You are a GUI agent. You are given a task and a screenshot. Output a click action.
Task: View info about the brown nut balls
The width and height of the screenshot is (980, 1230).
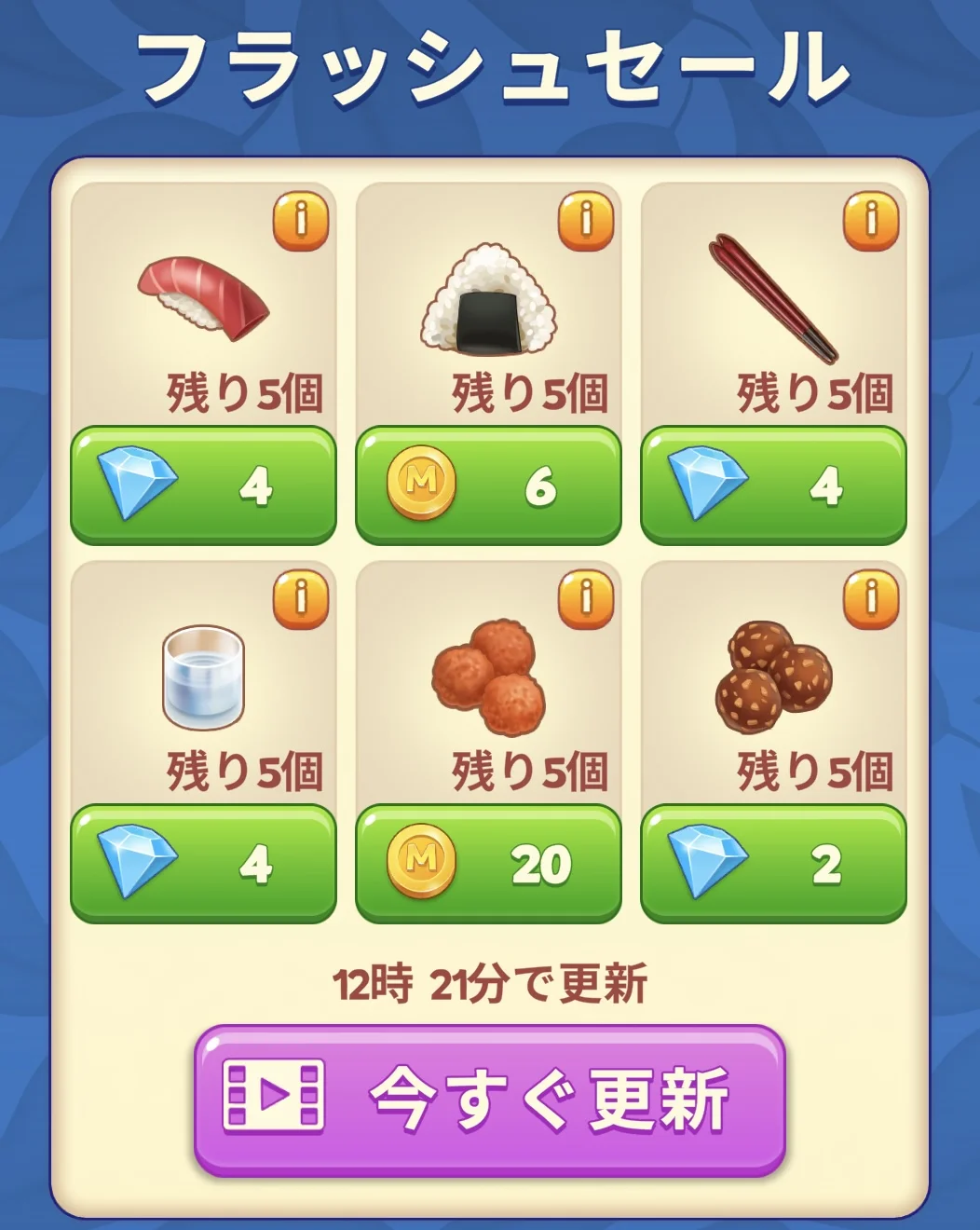(871, 599)
